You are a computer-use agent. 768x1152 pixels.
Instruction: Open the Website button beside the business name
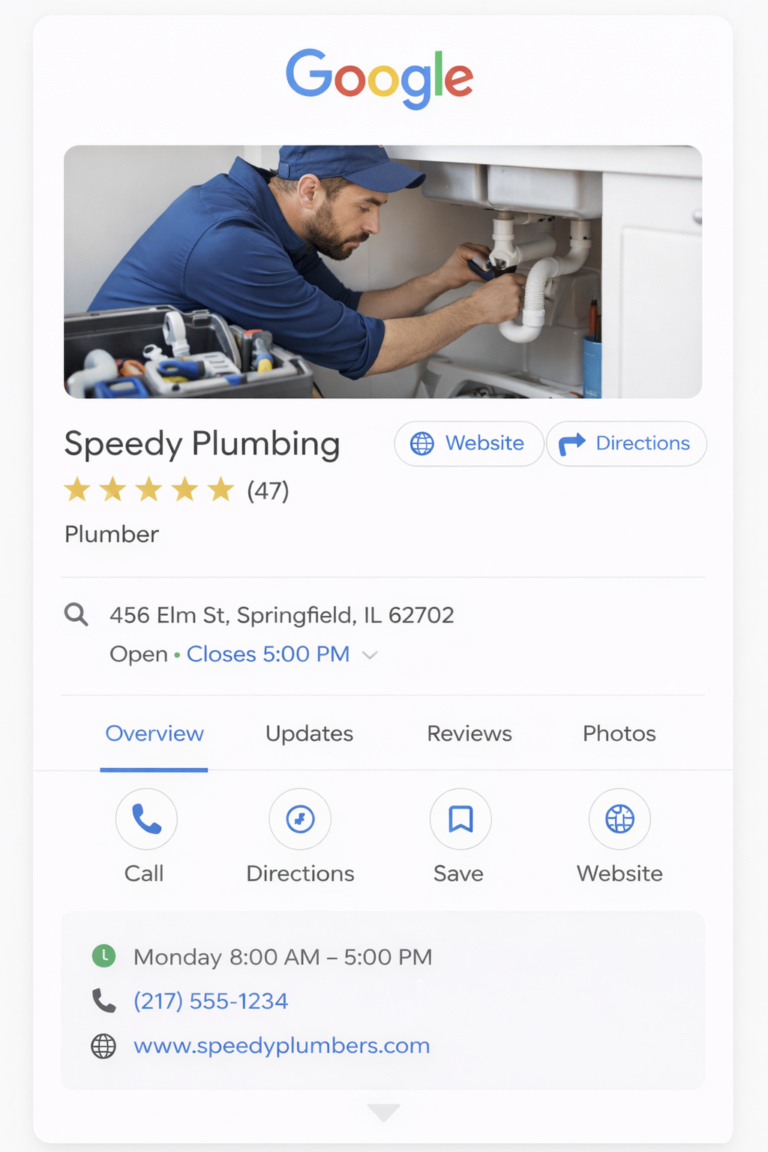[468, 443]
